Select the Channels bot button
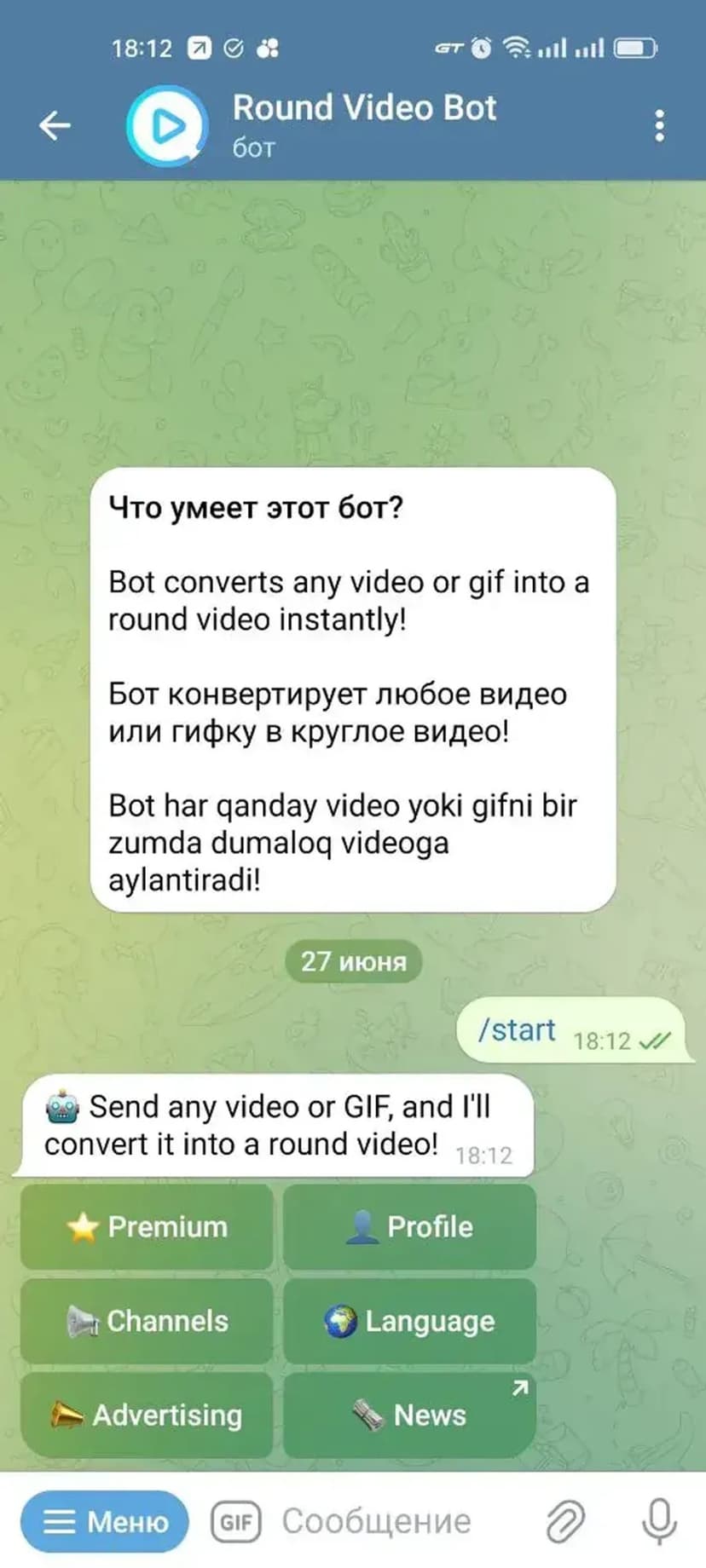 [147, 1320]
